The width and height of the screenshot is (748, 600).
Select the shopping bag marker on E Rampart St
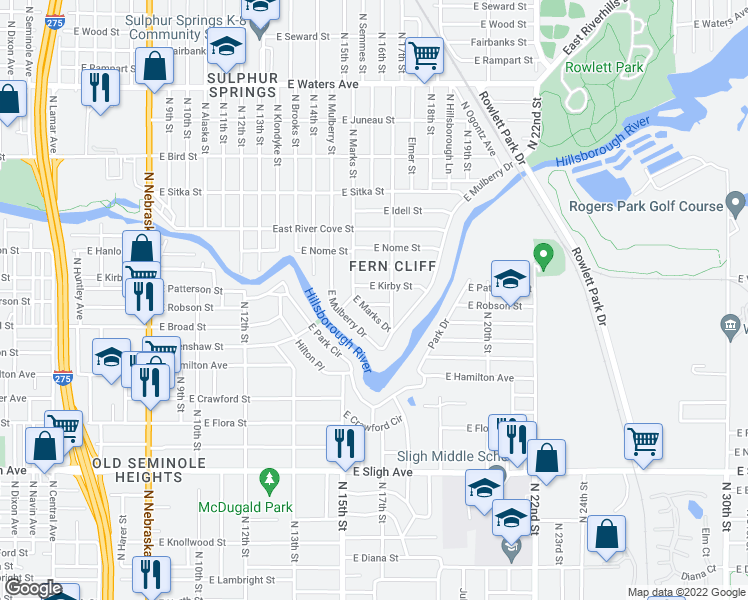[156, 69]
